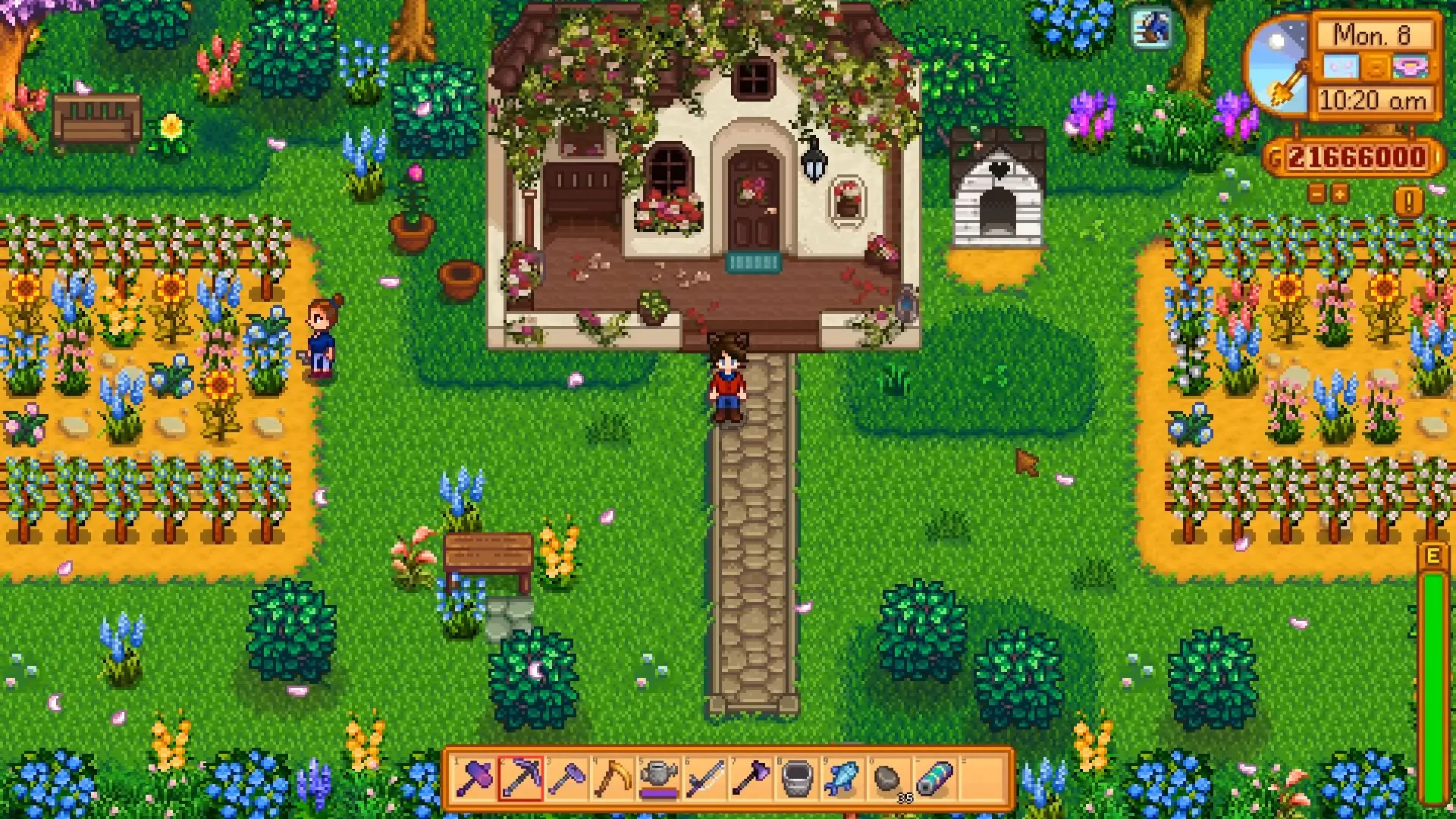
Task: Select the striped cylinder item in the toolbar
Action: click(933, 778)
